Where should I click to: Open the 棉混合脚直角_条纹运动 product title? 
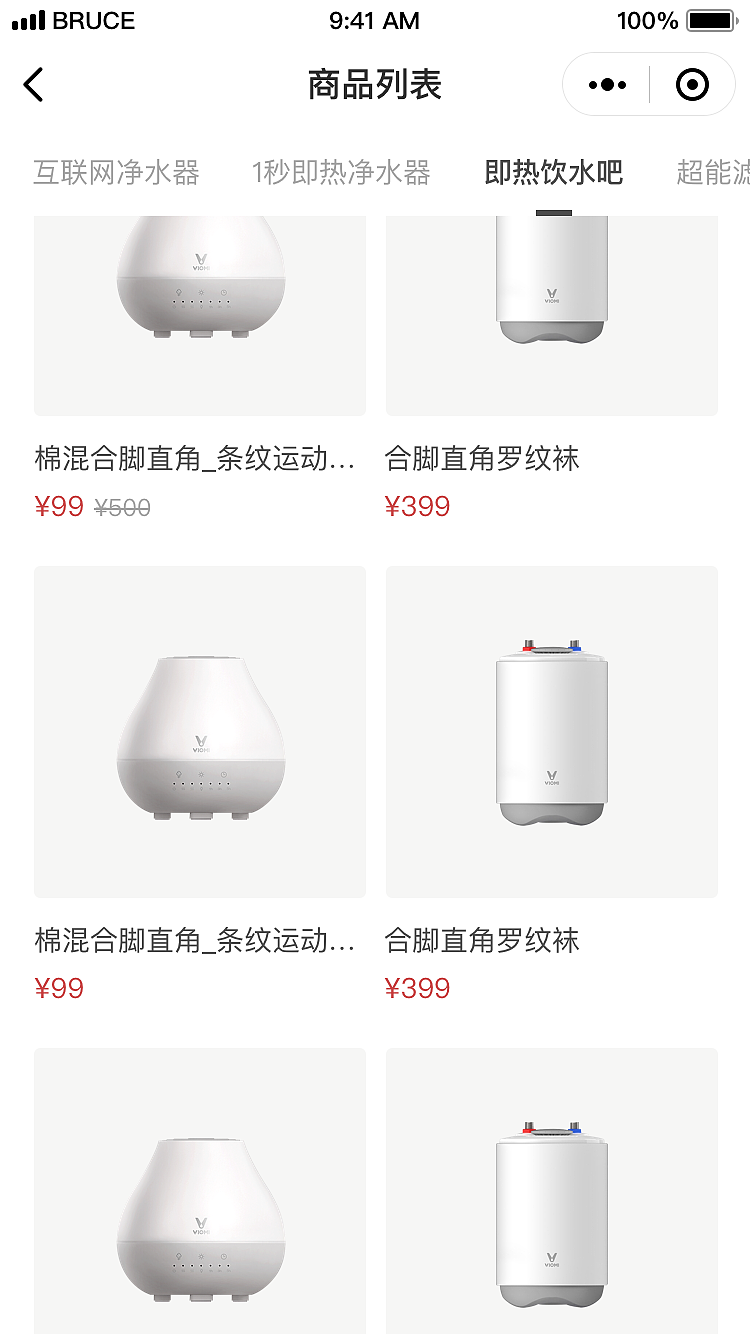196,458
